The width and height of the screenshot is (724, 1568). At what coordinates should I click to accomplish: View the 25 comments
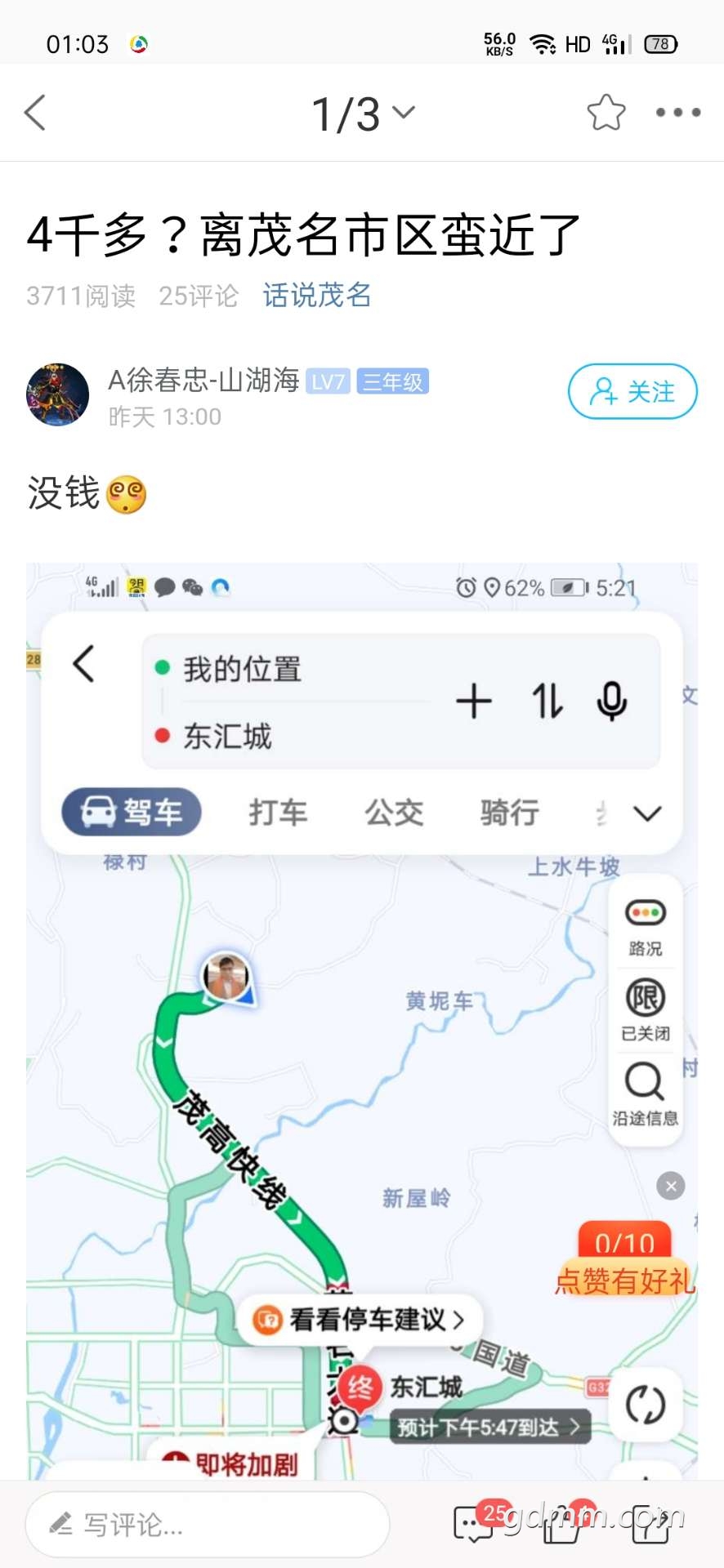474,1524
